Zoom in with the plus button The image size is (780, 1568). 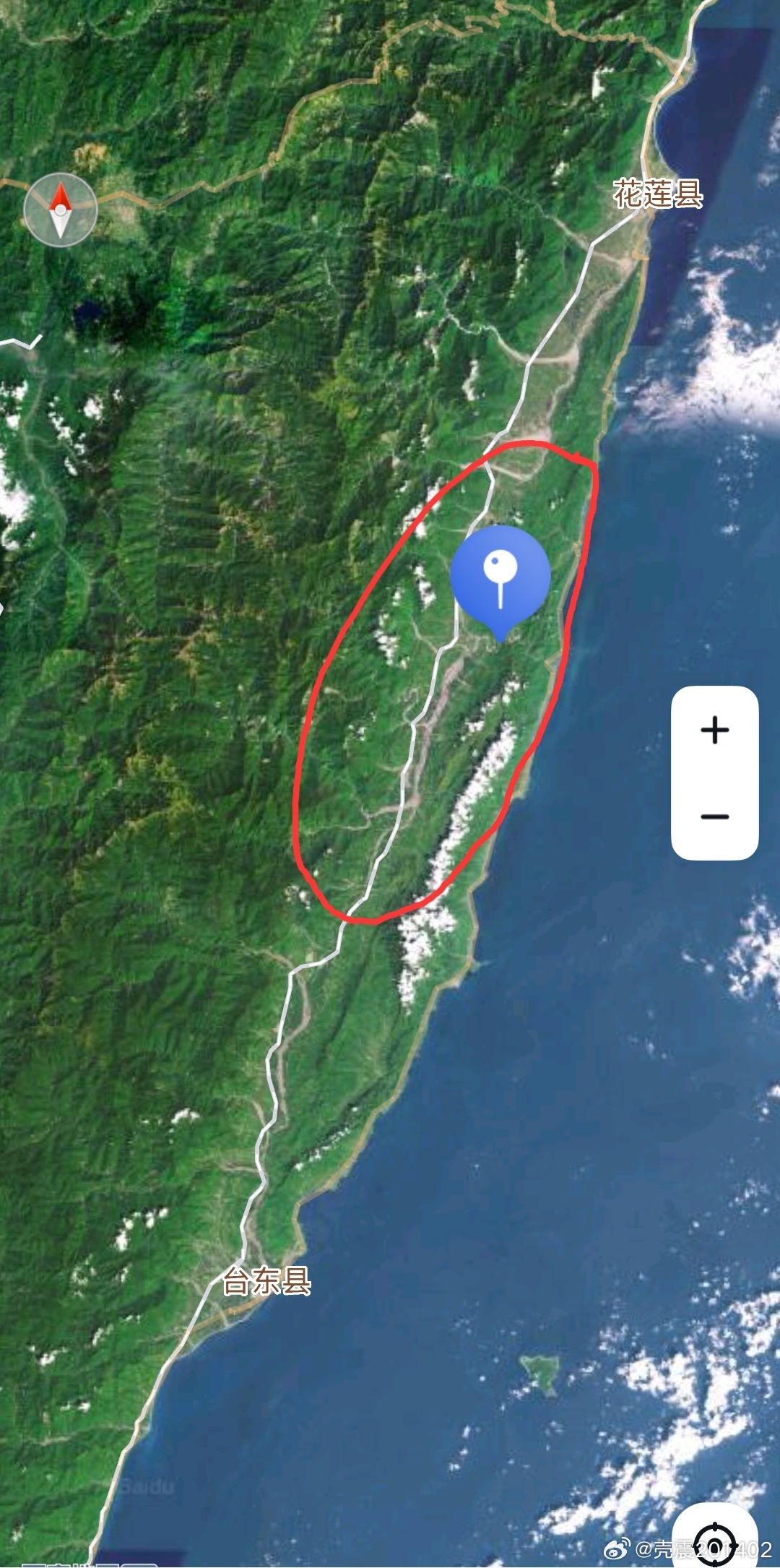pyautogui.click(x=714, y=730)
